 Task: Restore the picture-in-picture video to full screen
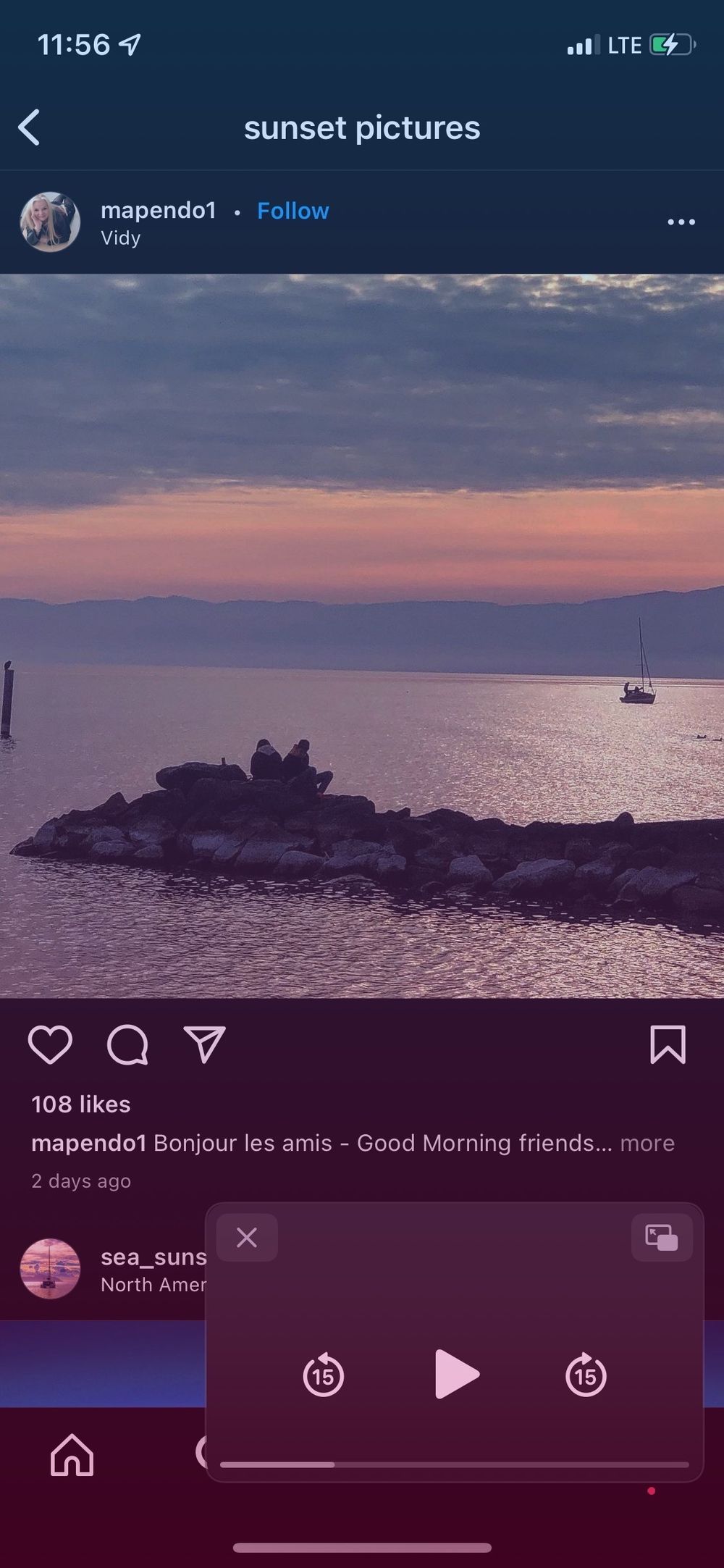coord(662,1238)
